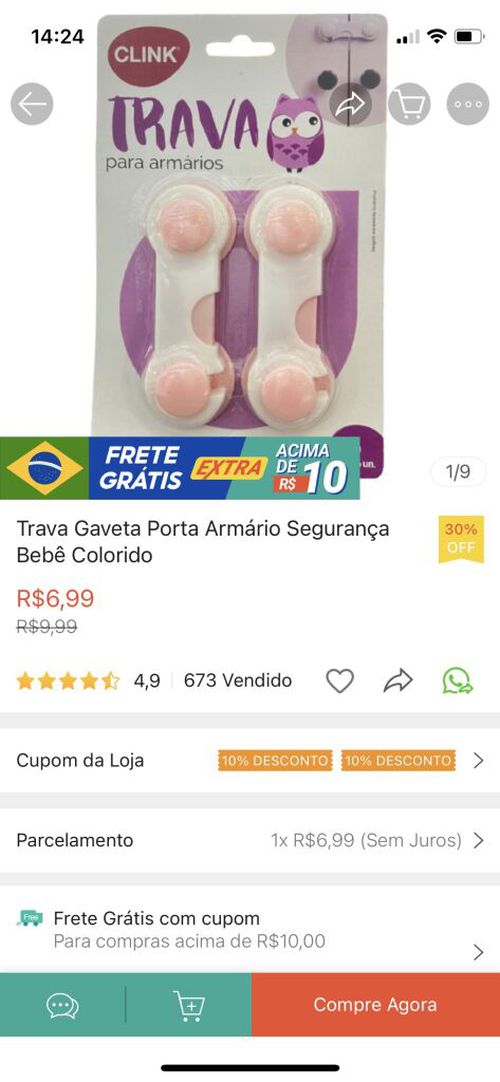Go back using the arrow button
This screenshot has width=500, height=1082.
(x=32, y=104)
